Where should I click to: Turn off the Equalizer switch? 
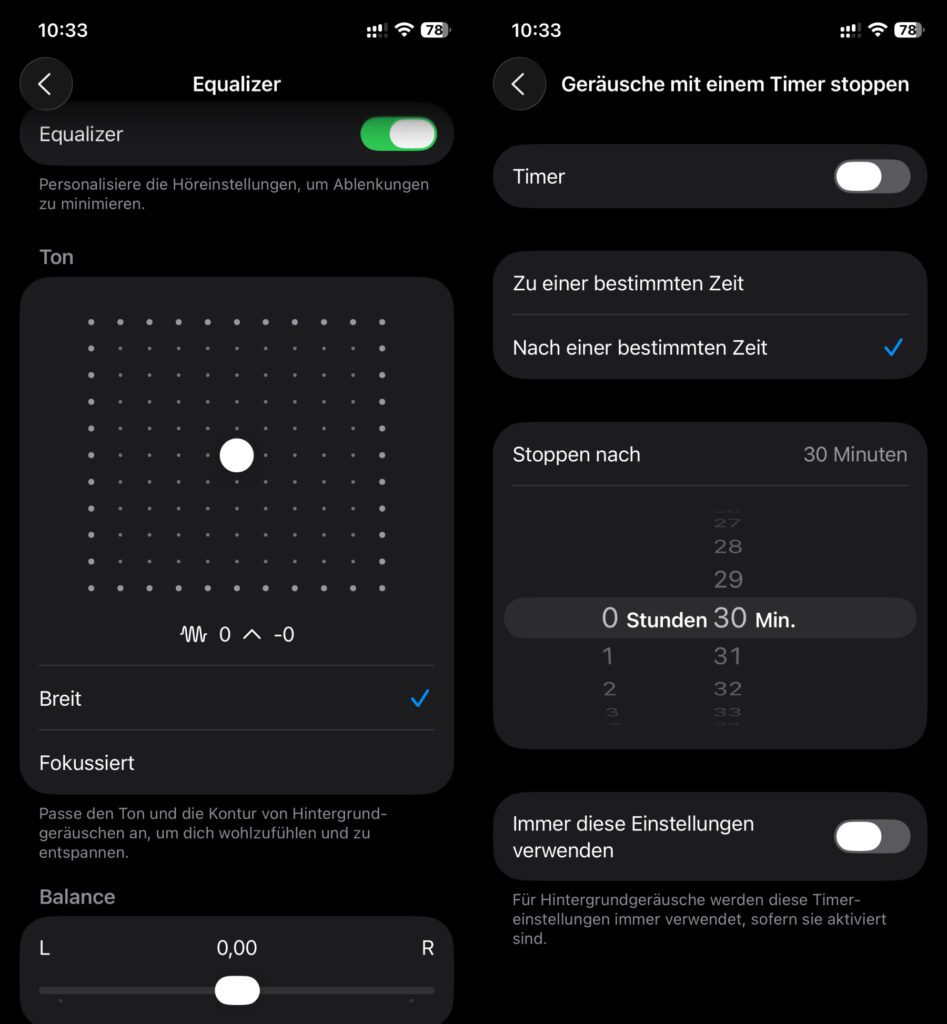point(398,134)
